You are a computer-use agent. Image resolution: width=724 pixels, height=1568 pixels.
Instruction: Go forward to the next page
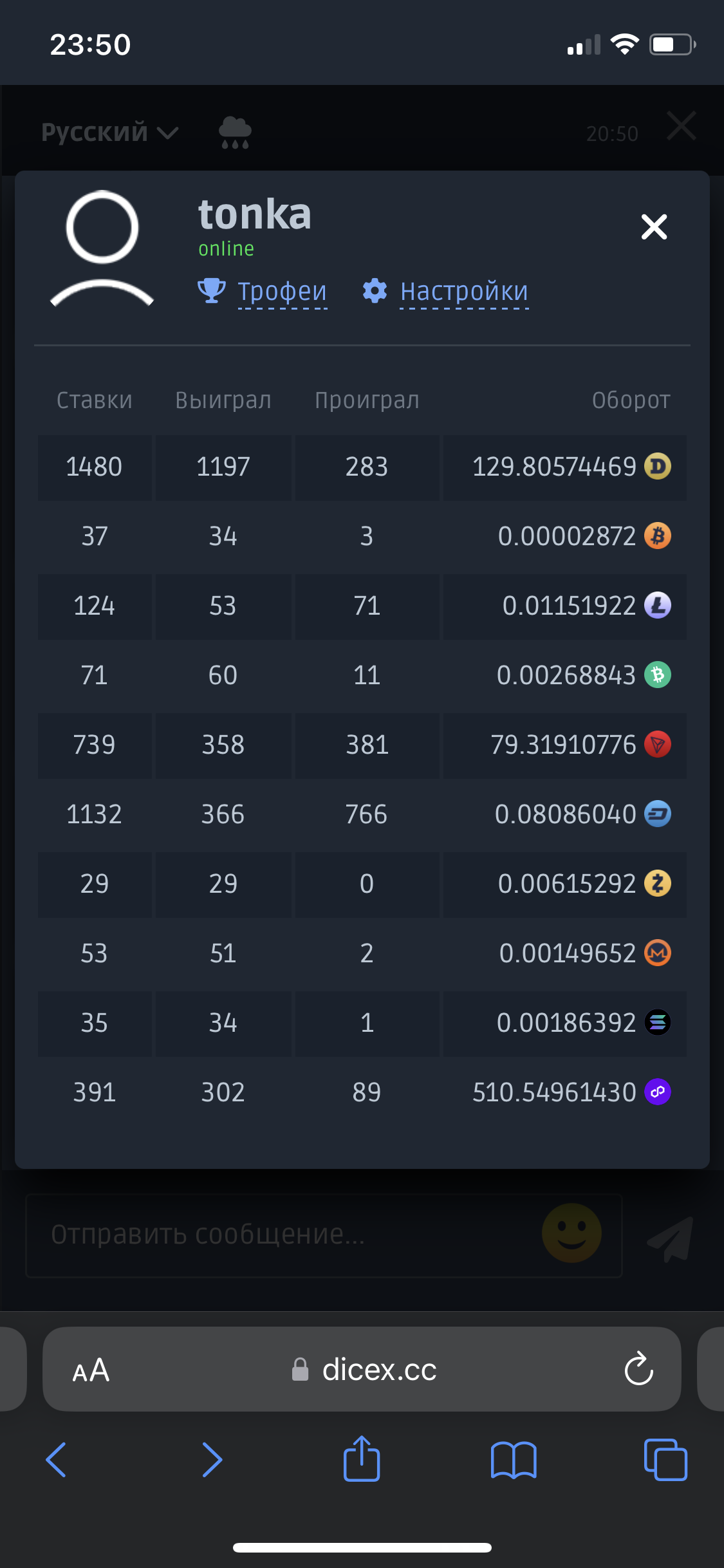(212, 1459)
